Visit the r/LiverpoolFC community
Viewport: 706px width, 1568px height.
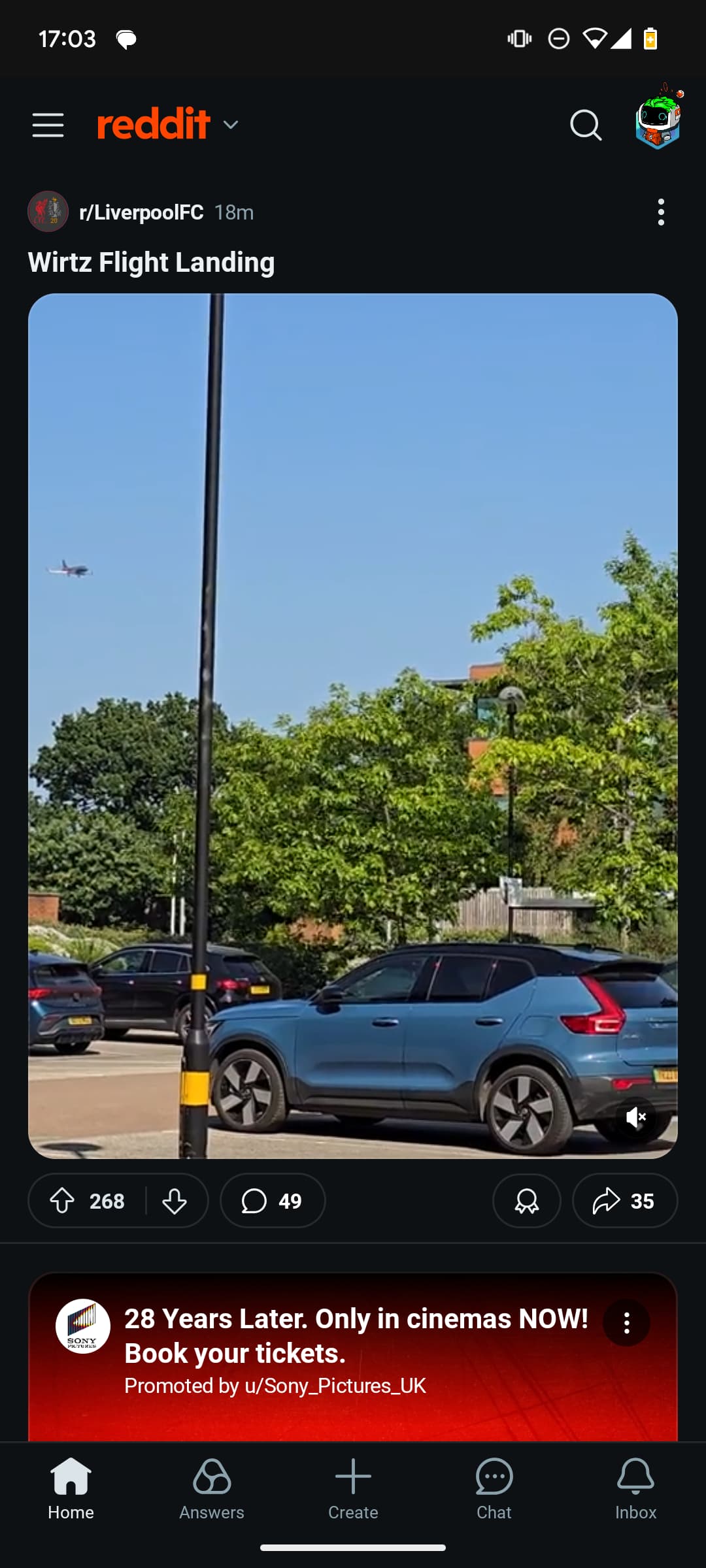point(141,212)
